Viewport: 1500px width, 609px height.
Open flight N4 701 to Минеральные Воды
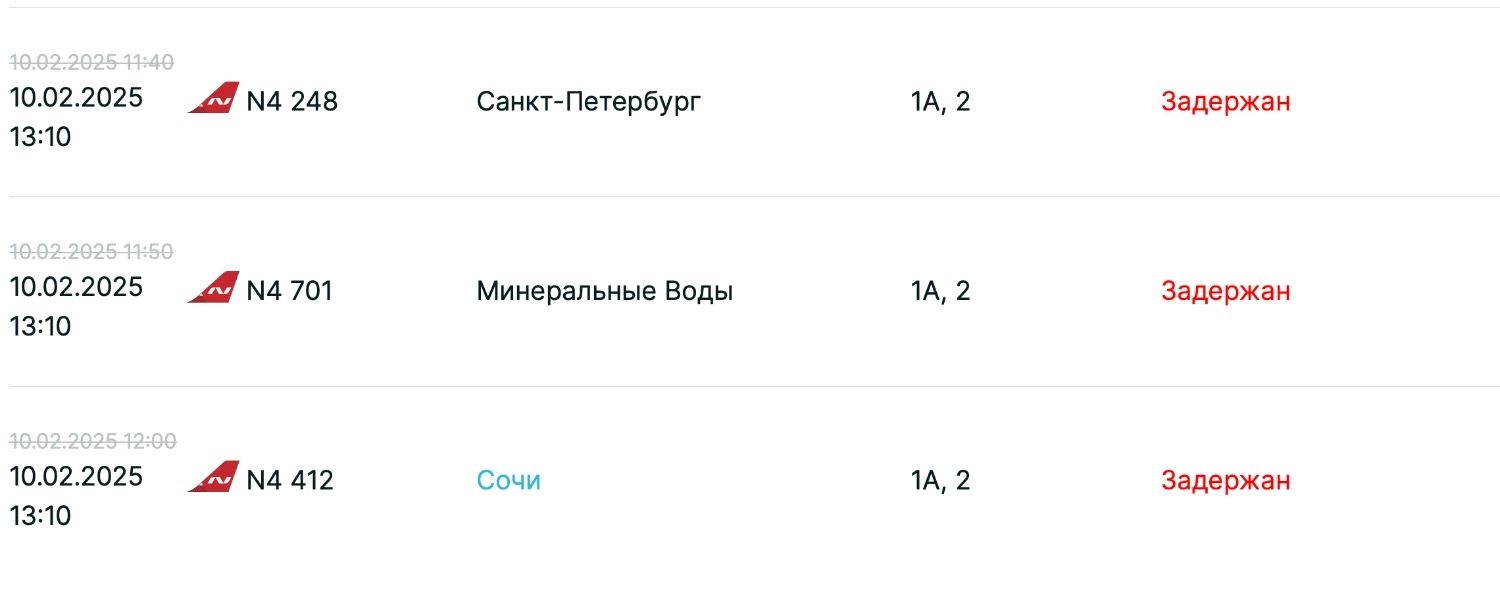tap(289, 291)
